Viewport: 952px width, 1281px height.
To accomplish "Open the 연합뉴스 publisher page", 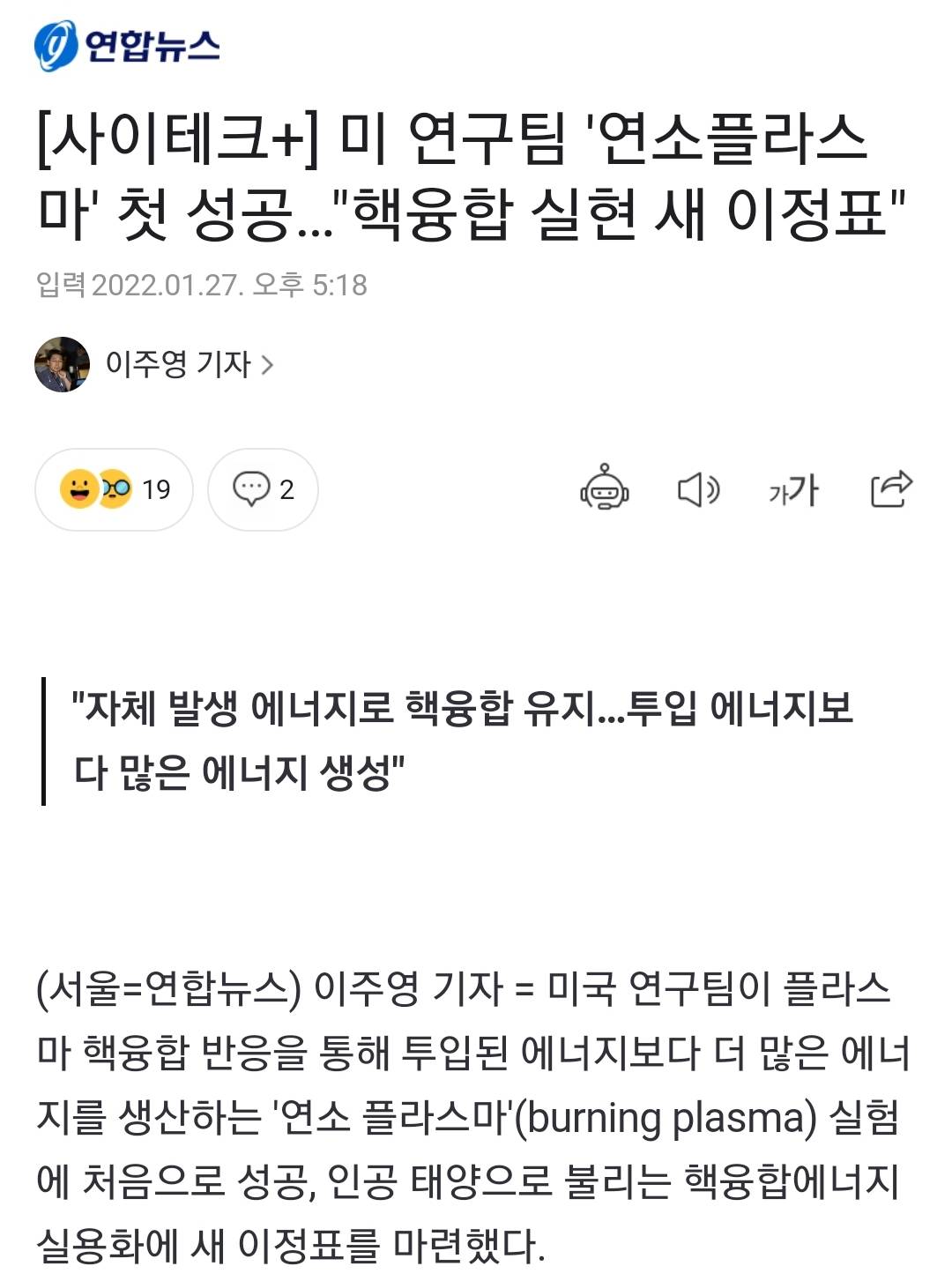I will click(x=127, y=46).
